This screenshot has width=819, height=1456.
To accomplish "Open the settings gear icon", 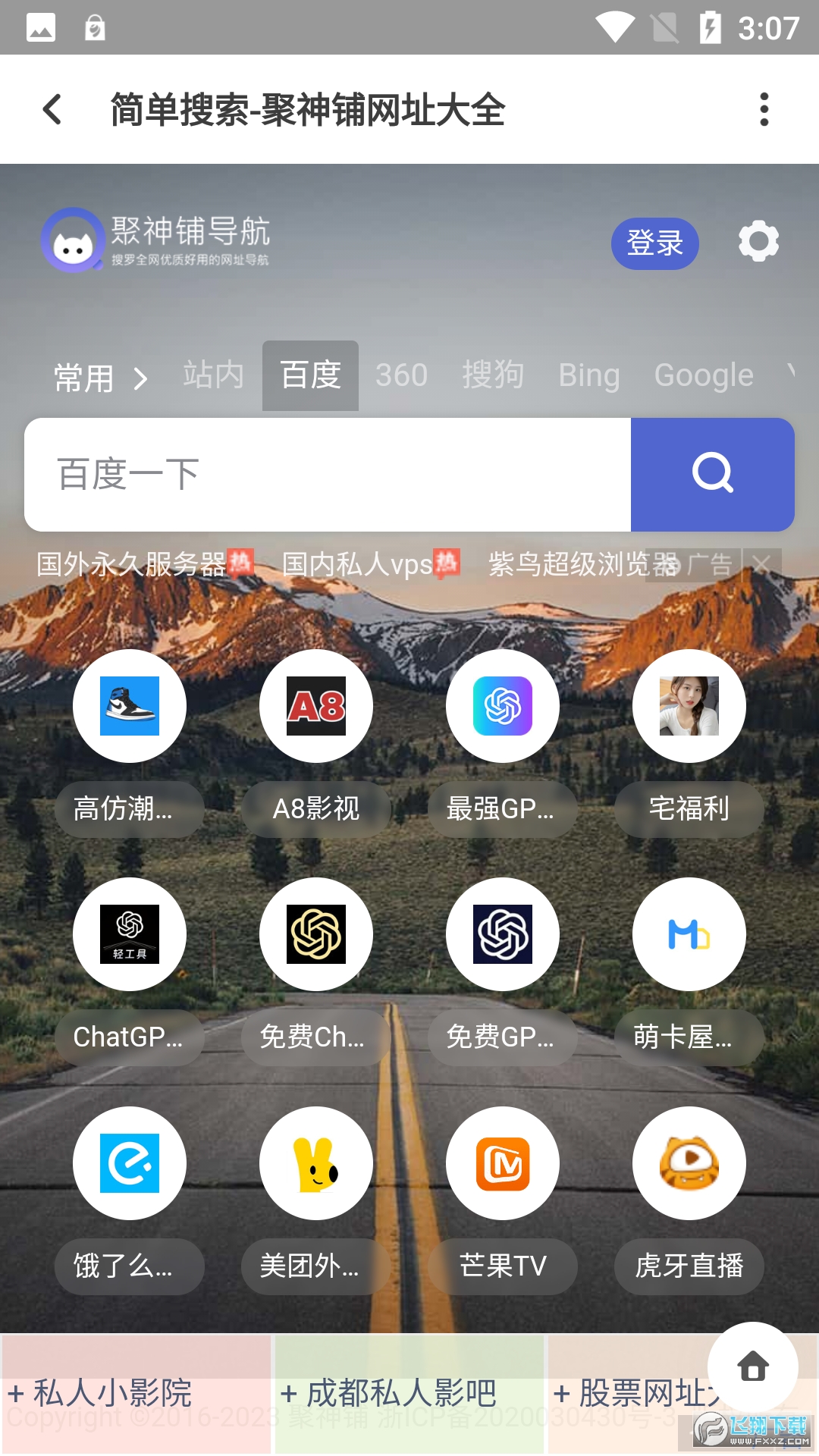I will click(758, 243).
